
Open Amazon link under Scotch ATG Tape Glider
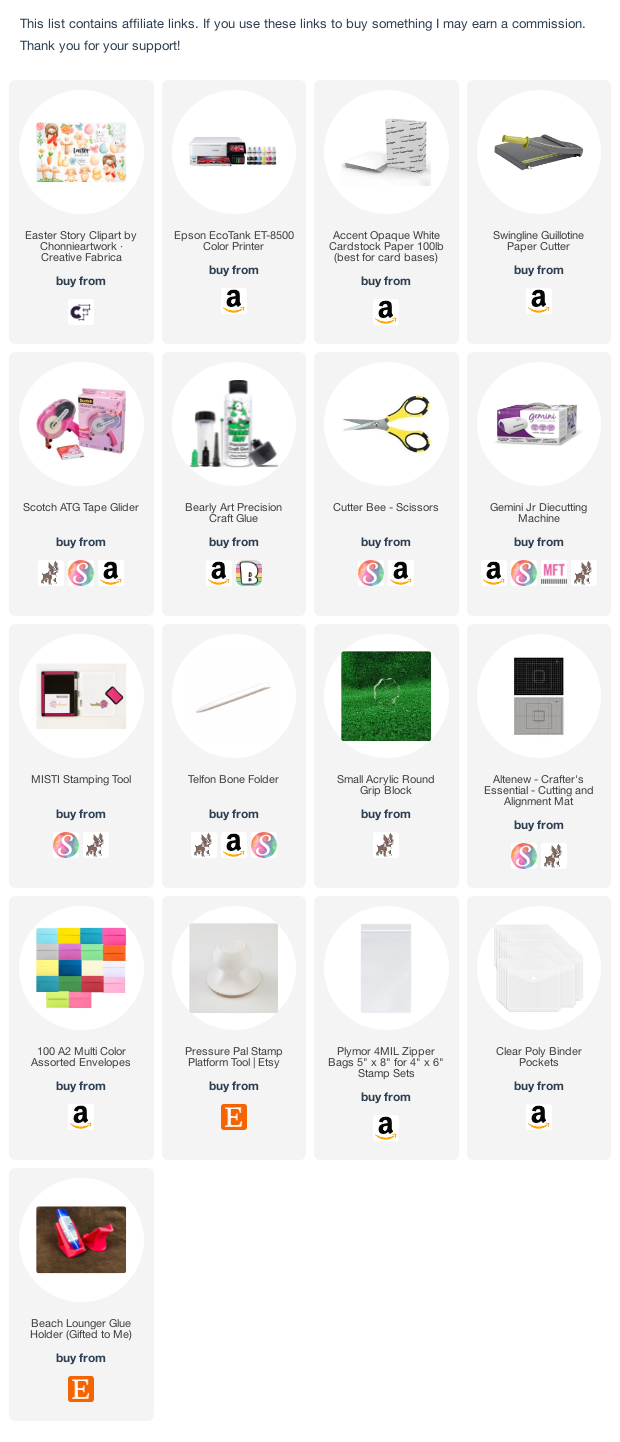(110, 573)
